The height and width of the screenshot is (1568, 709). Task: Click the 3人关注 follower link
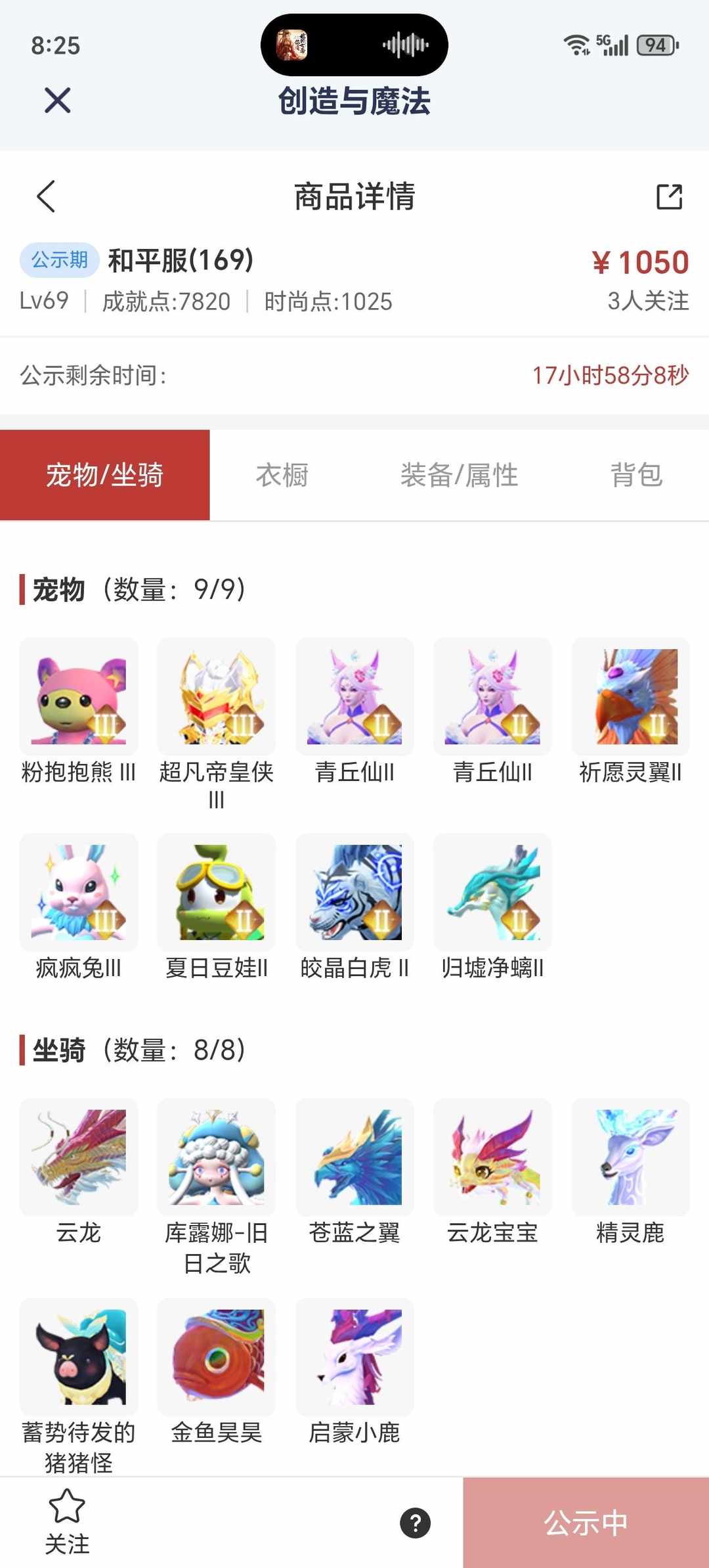pyautogui.click(x=646, y=302)
